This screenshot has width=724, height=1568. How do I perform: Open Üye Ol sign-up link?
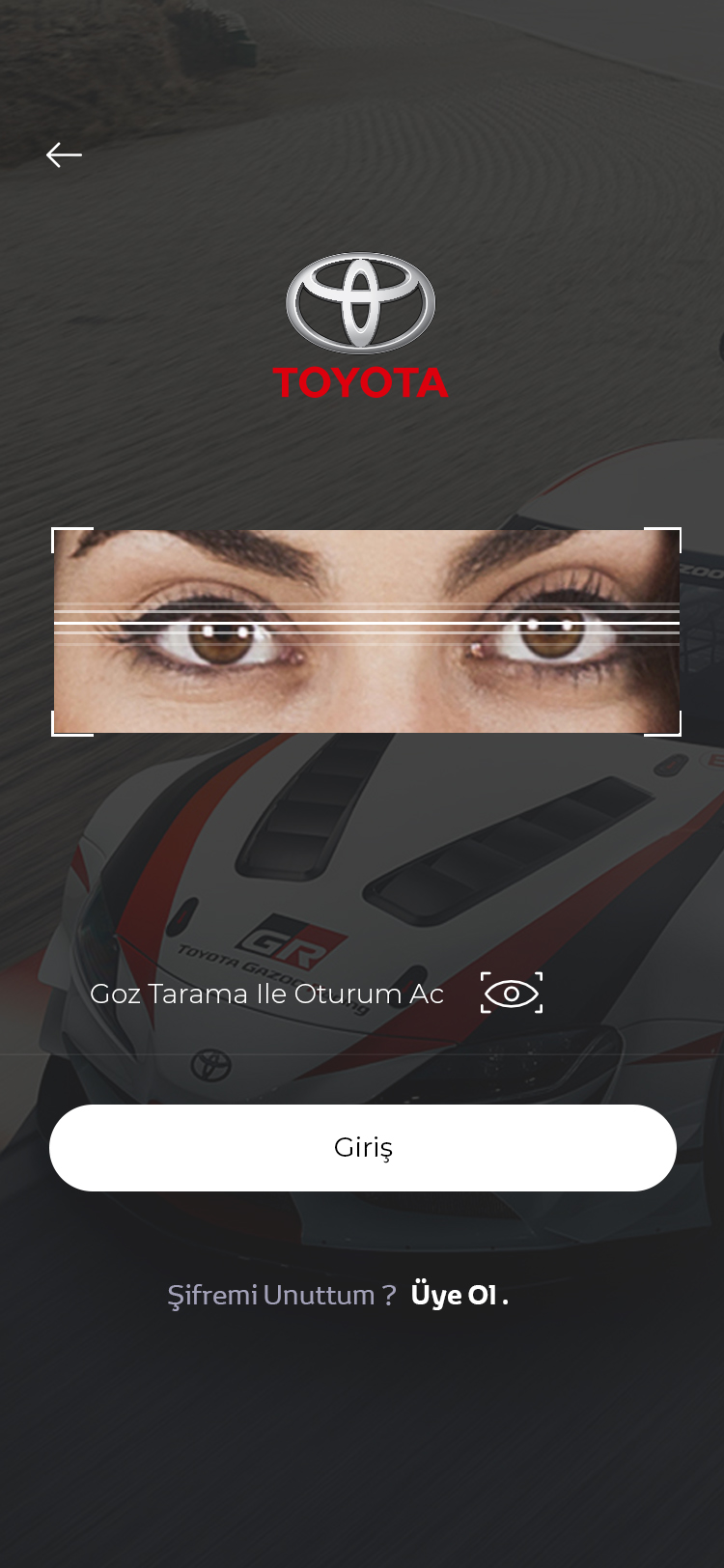459,1295
